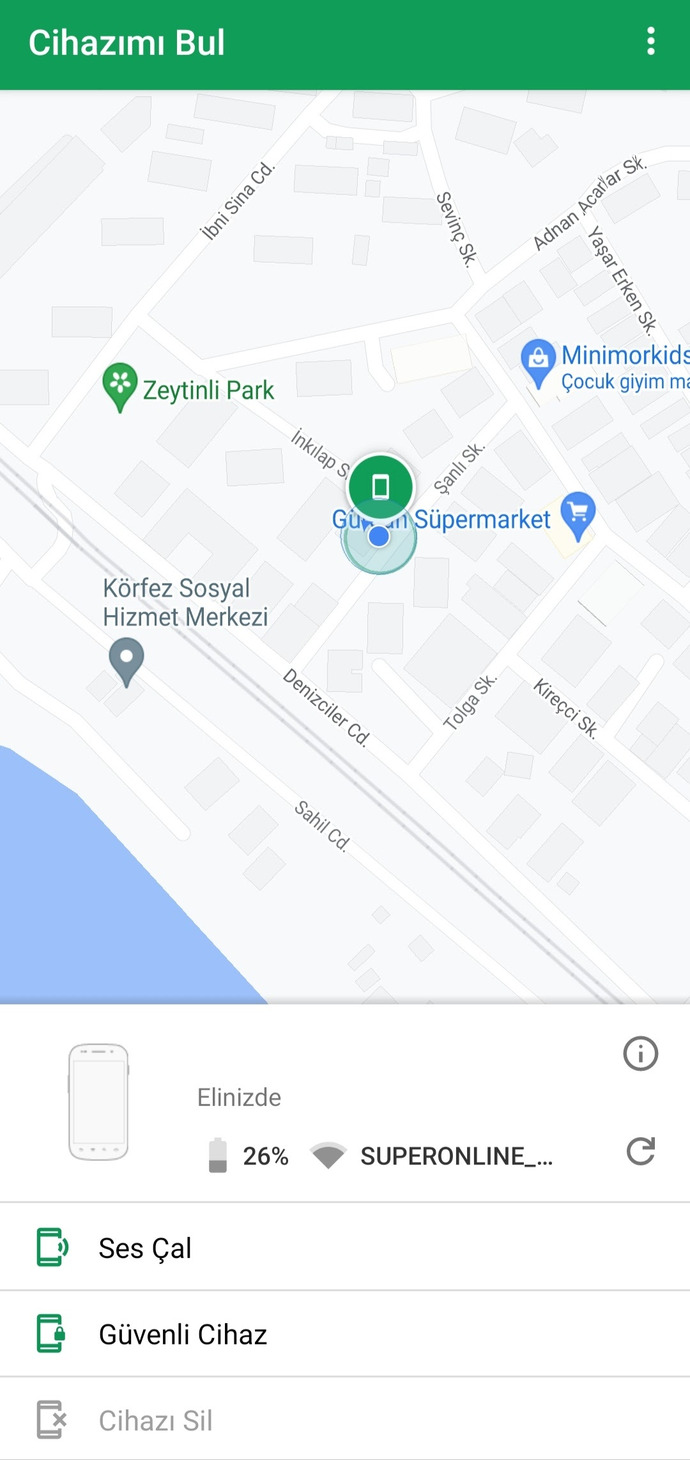Select Ses Çal to ring device
Viewport: 690px width, 1460px height.
click(345, 1247)
